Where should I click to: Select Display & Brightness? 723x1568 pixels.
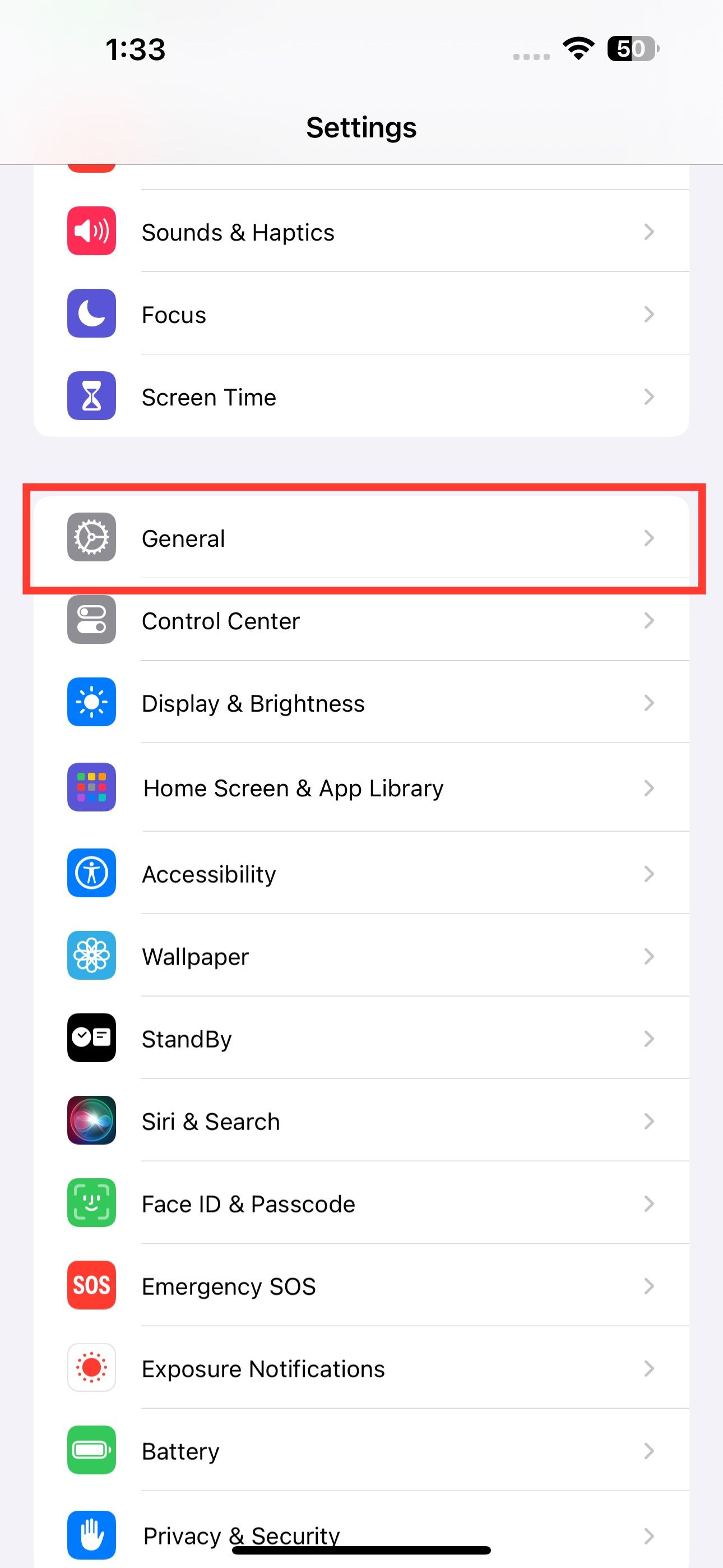pos(361,703)
